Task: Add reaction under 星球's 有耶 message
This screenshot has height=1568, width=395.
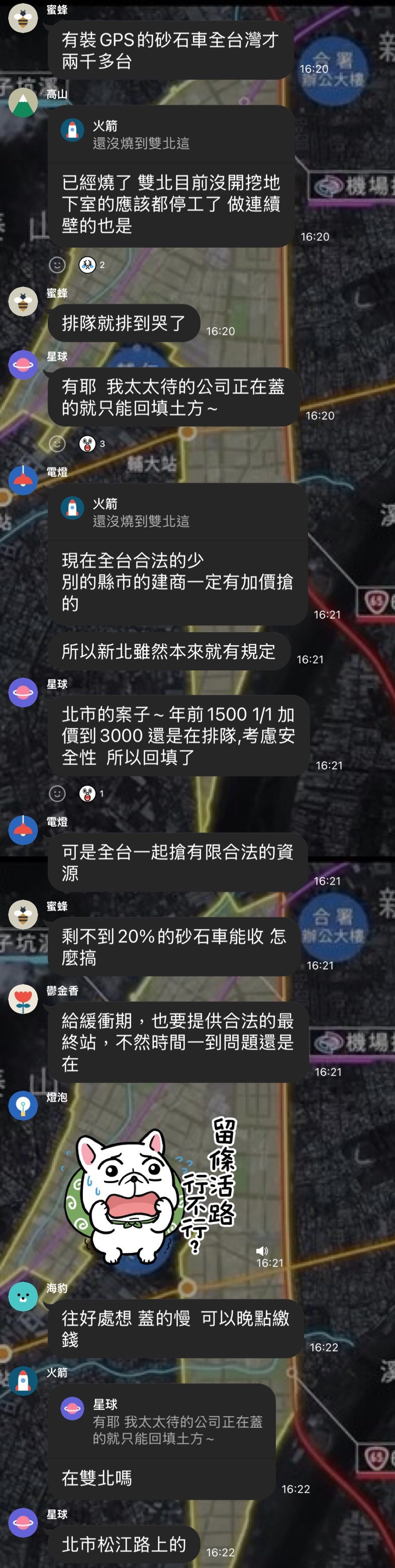Action: click(x=57, y=443)
